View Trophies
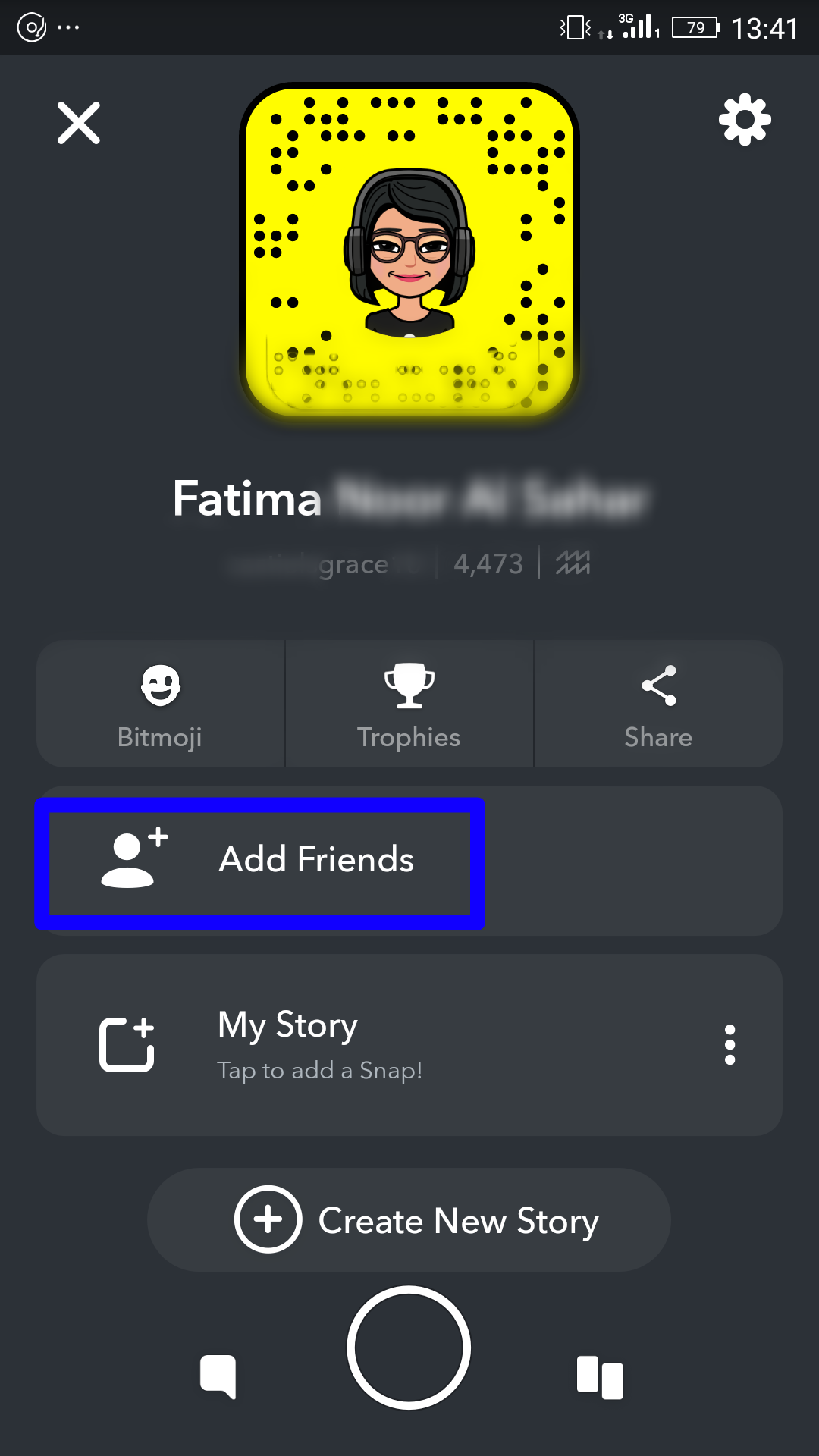Viewport: 819px width, 1456px height. point(409,704)
